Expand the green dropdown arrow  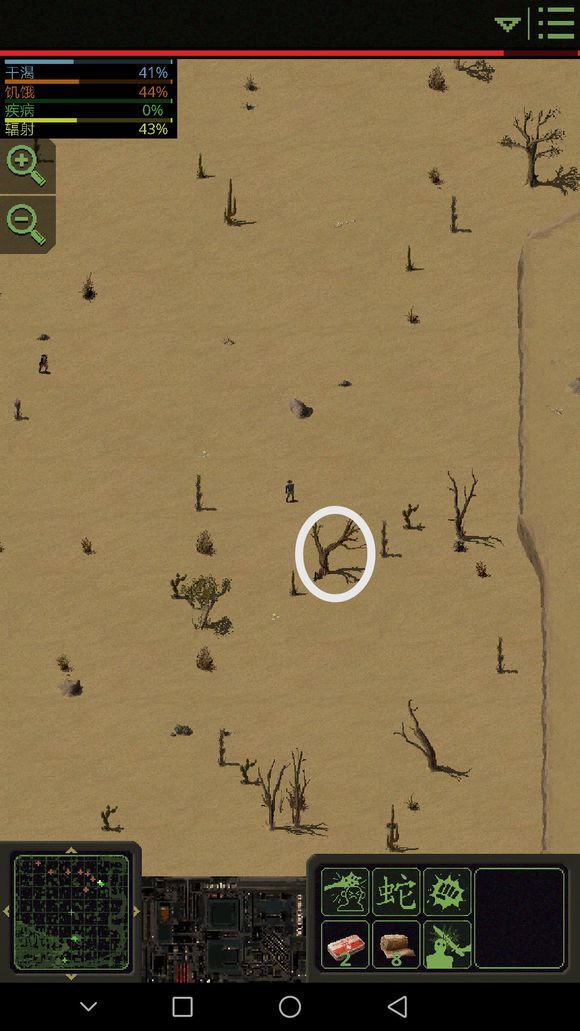[x=508, y=25]
